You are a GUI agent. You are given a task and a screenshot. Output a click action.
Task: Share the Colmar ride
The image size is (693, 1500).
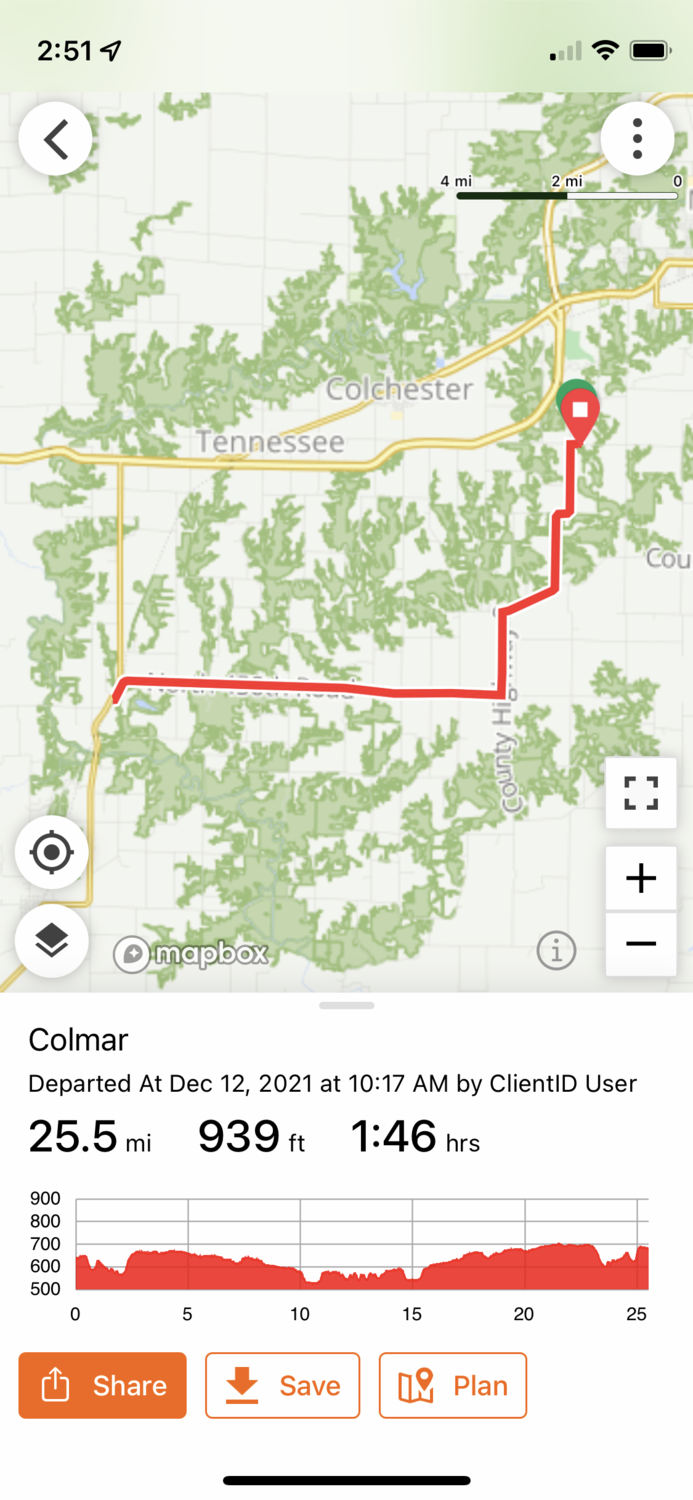[102, 1385]
